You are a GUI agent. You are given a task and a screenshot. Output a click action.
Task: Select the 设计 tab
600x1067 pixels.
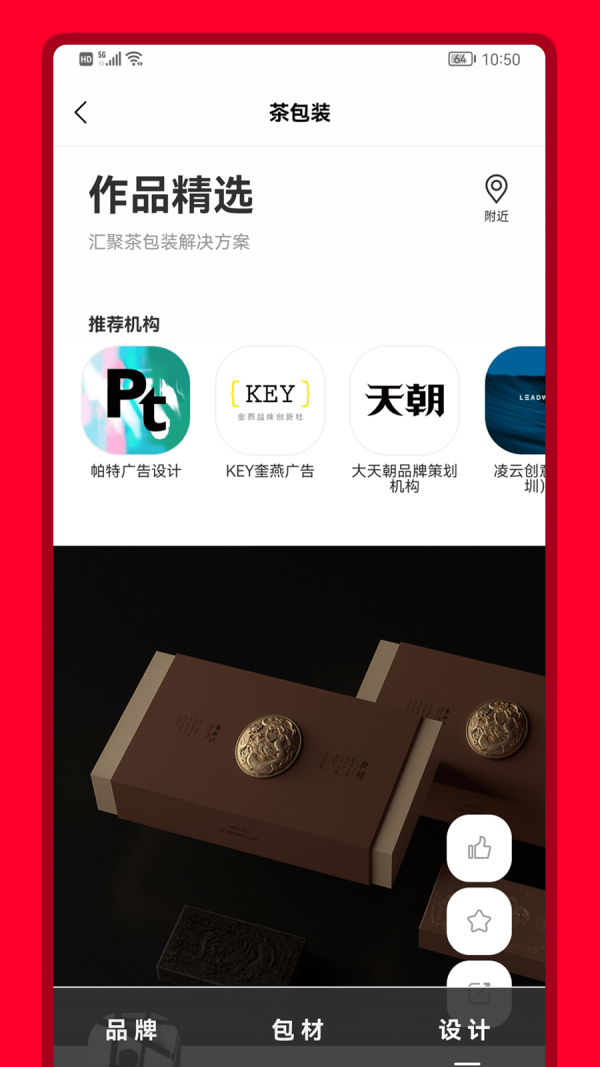tap(465, 1029)
